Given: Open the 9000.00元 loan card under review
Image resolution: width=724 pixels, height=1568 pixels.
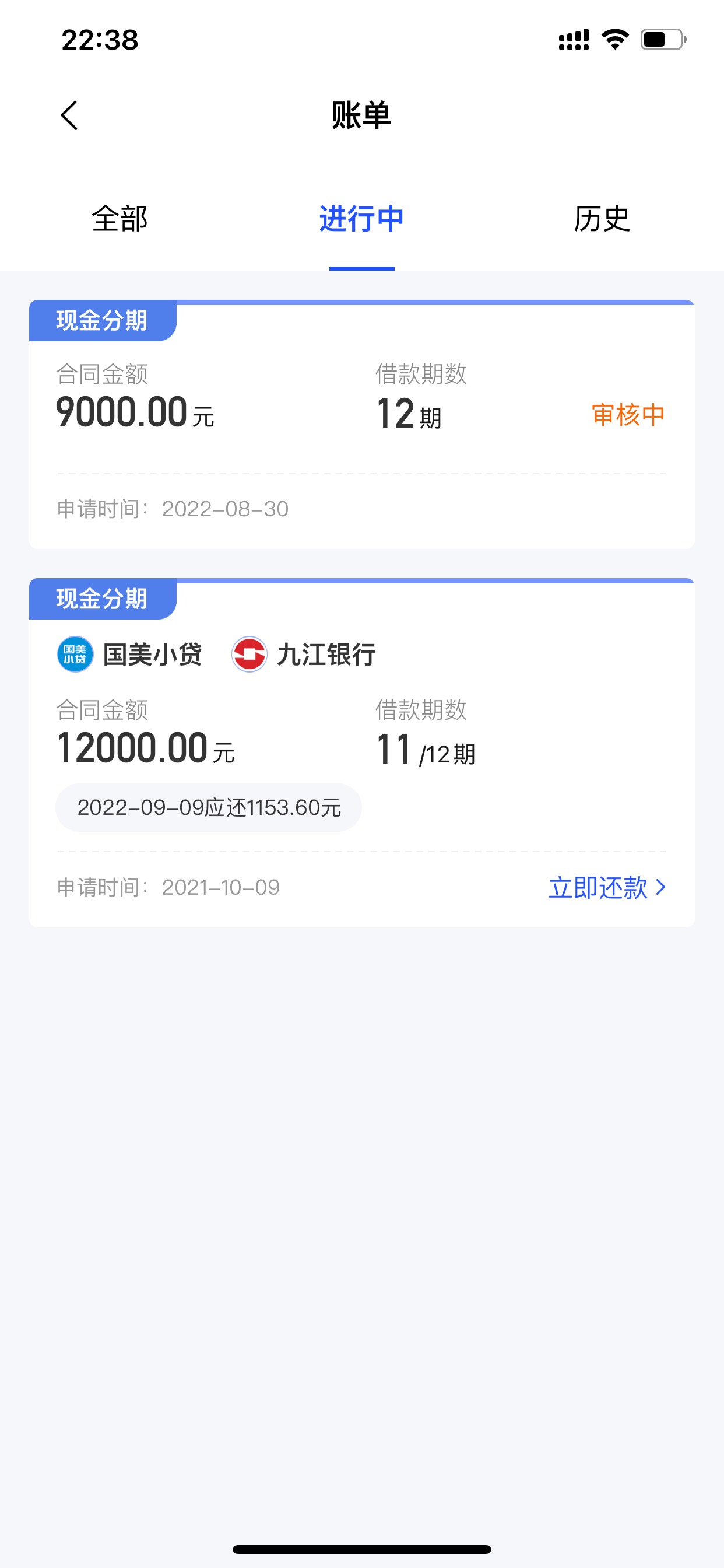Looking at the screenshot, I should coord(362,424).
